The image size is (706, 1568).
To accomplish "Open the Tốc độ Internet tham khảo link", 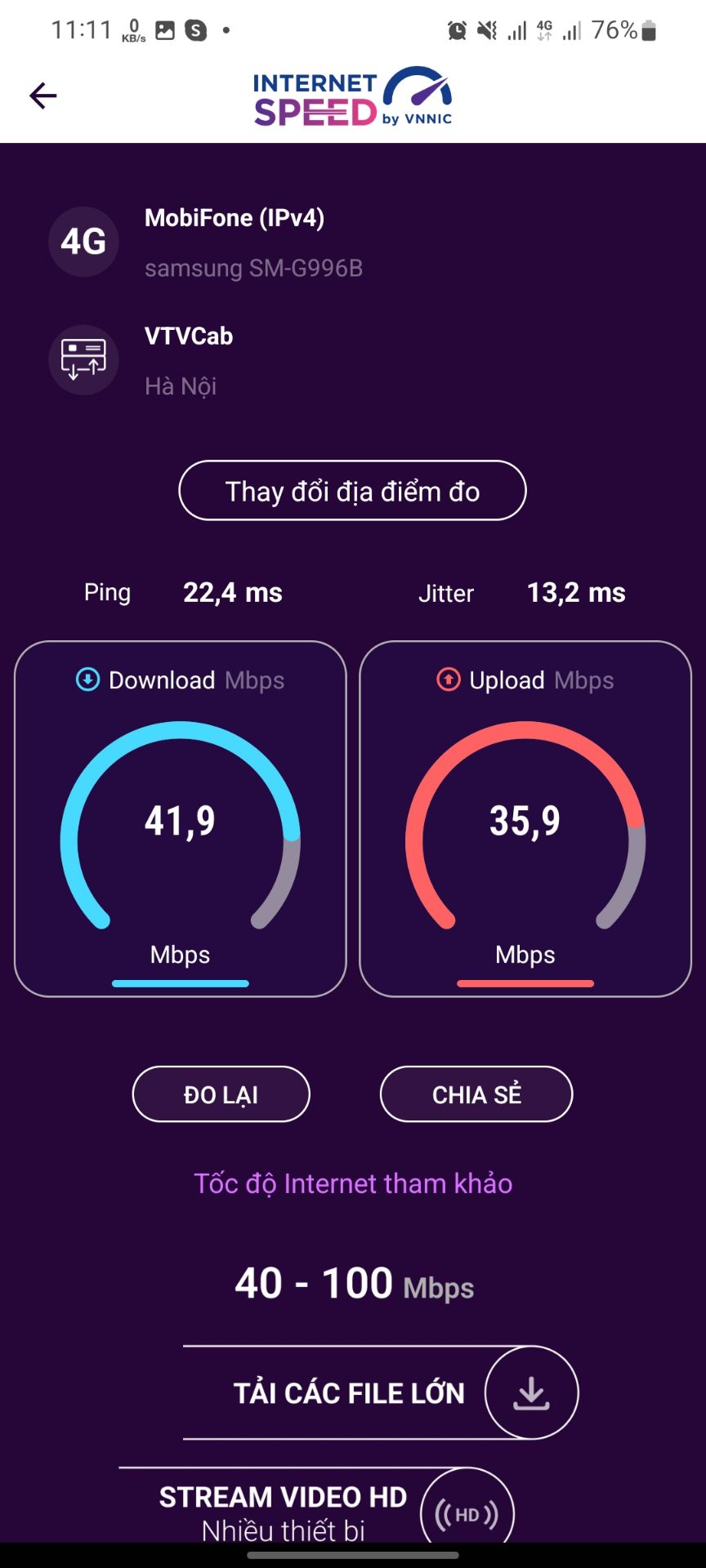I will click(x=352, y=1183).
